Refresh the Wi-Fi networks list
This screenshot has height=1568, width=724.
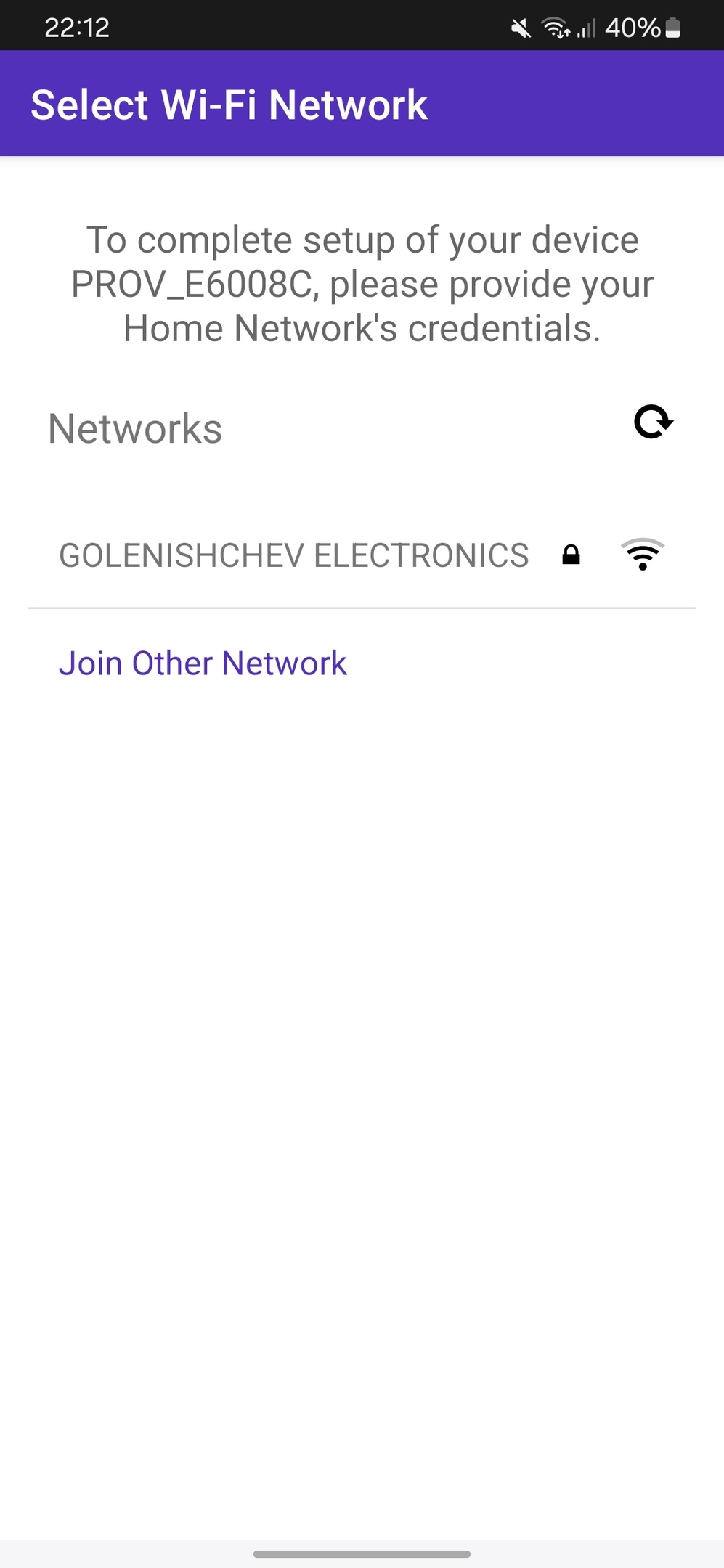pyautogui.click(x=653, y=422)
